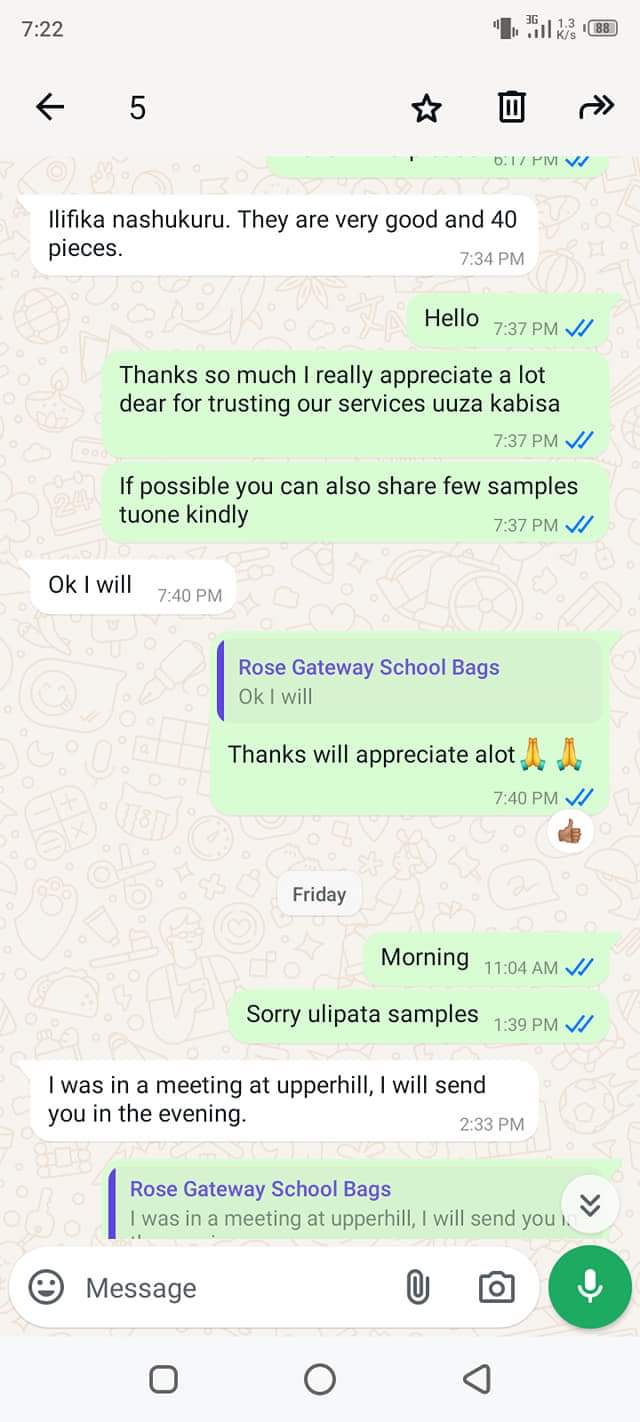This screenshot has height=1422, width=640.
Task: Star the selected messages
Action: [x=427, y=107]
